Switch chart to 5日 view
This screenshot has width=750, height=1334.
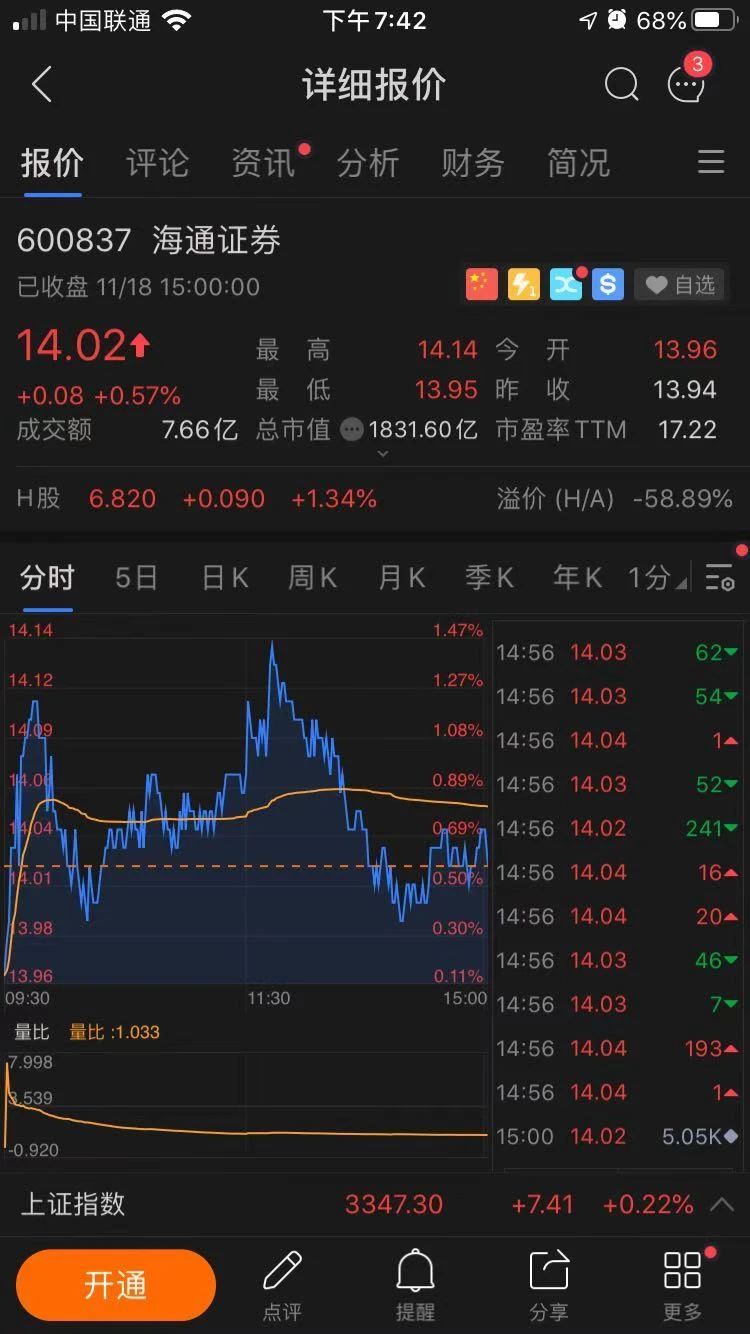click(x=136, y=577)
